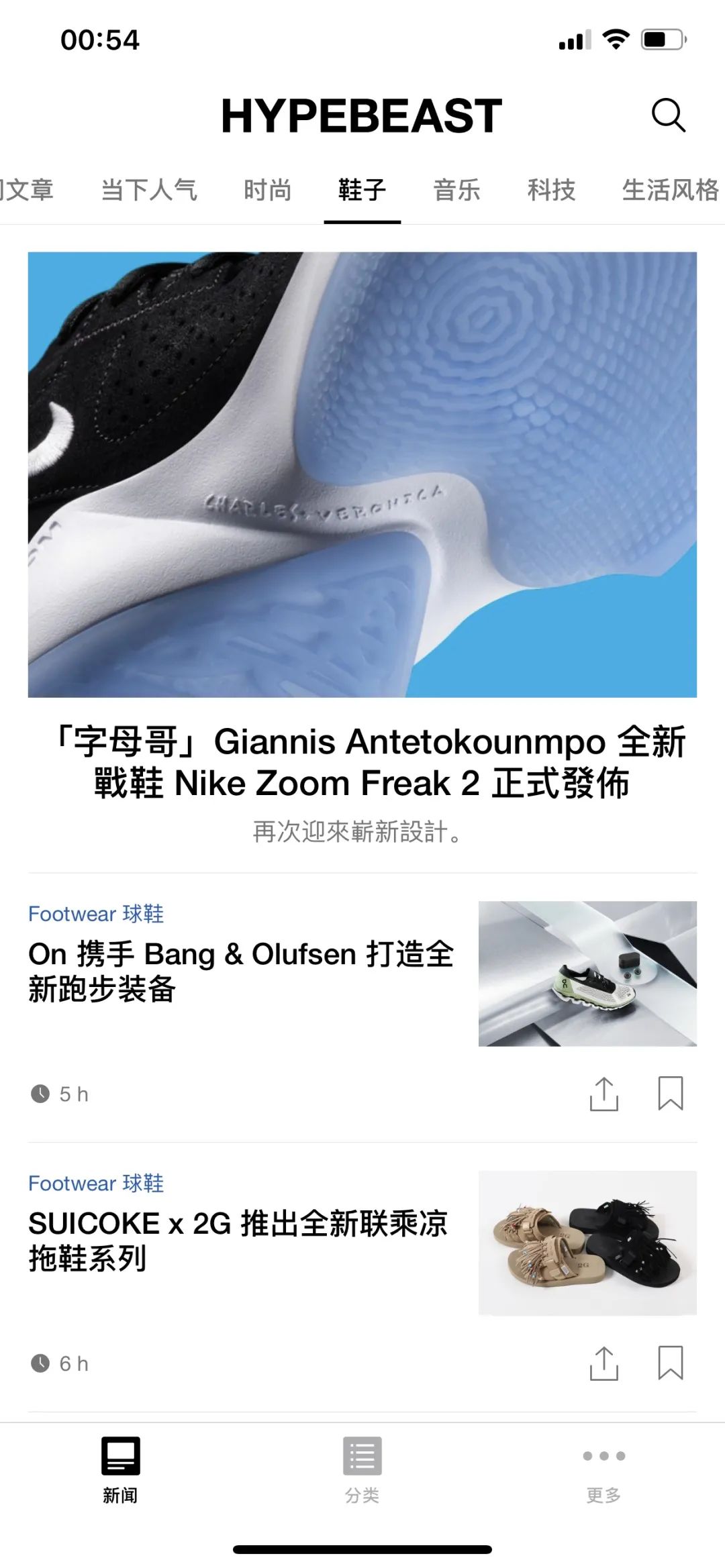Open the Footwear 球鞋 category link
725x1568 pixels.
pos(96,914)
